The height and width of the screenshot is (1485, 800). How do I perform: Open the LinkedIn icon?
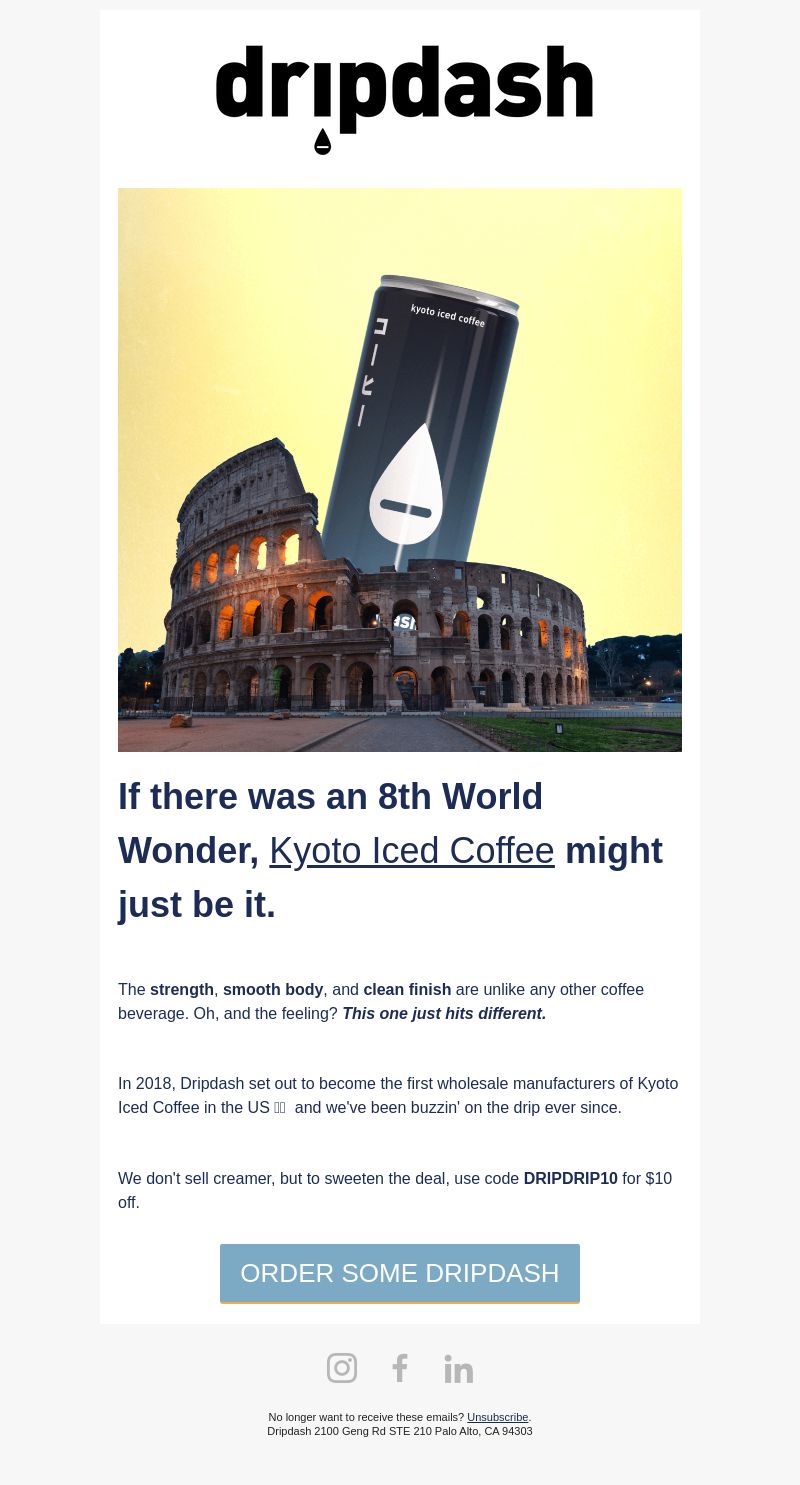459,1369
